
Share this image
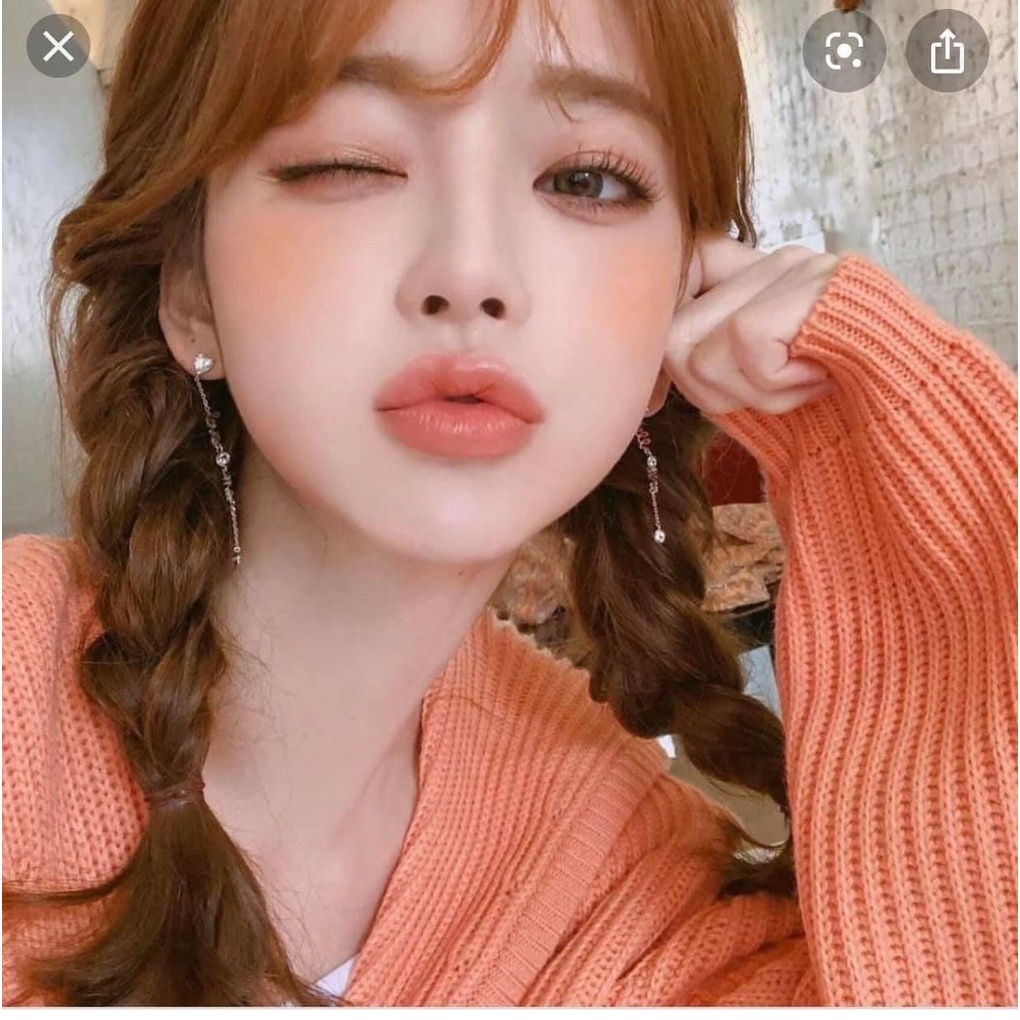pyautogui.click(x=946, y=51)
